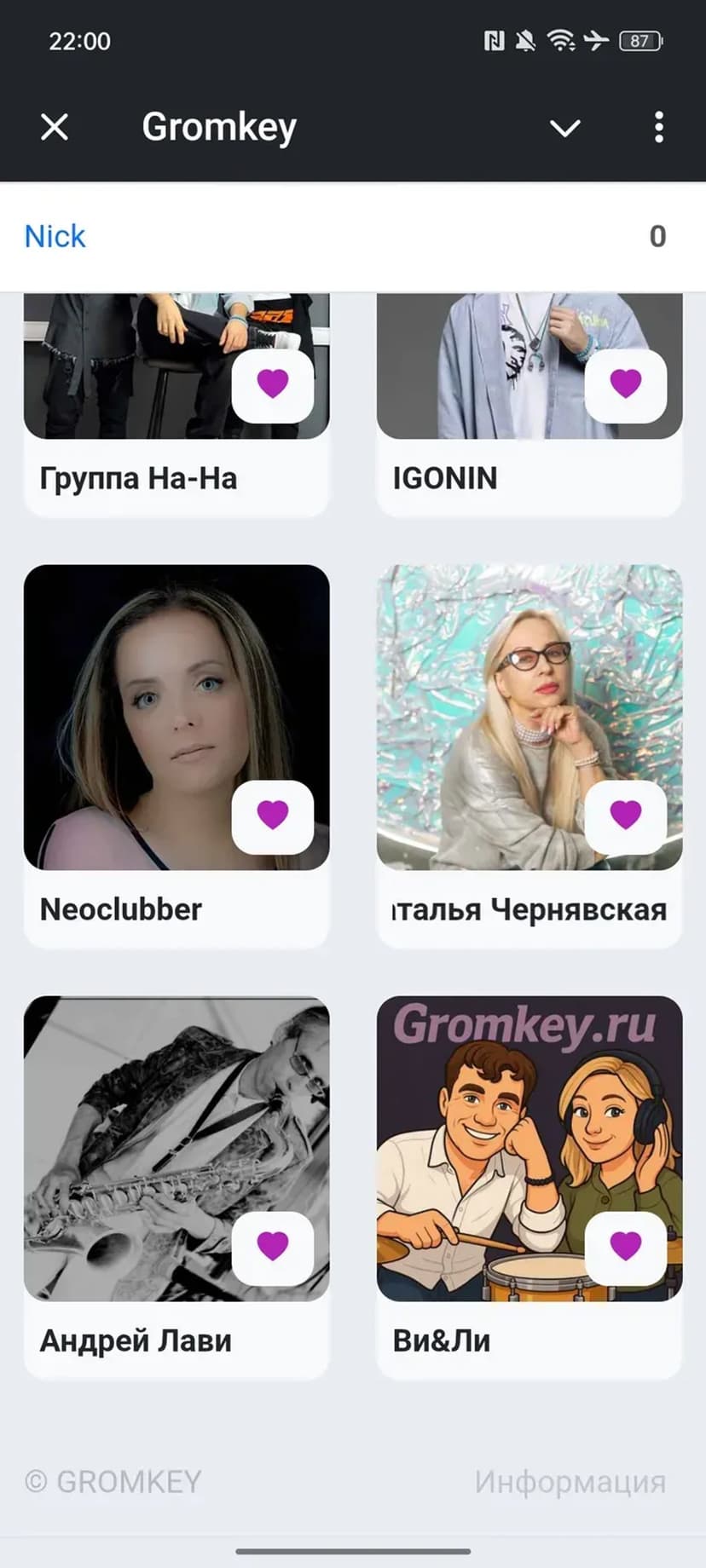Screen dimensions: 706x1568
Task: Expand the chevron dropdown in the header
Action: point(564,129)
